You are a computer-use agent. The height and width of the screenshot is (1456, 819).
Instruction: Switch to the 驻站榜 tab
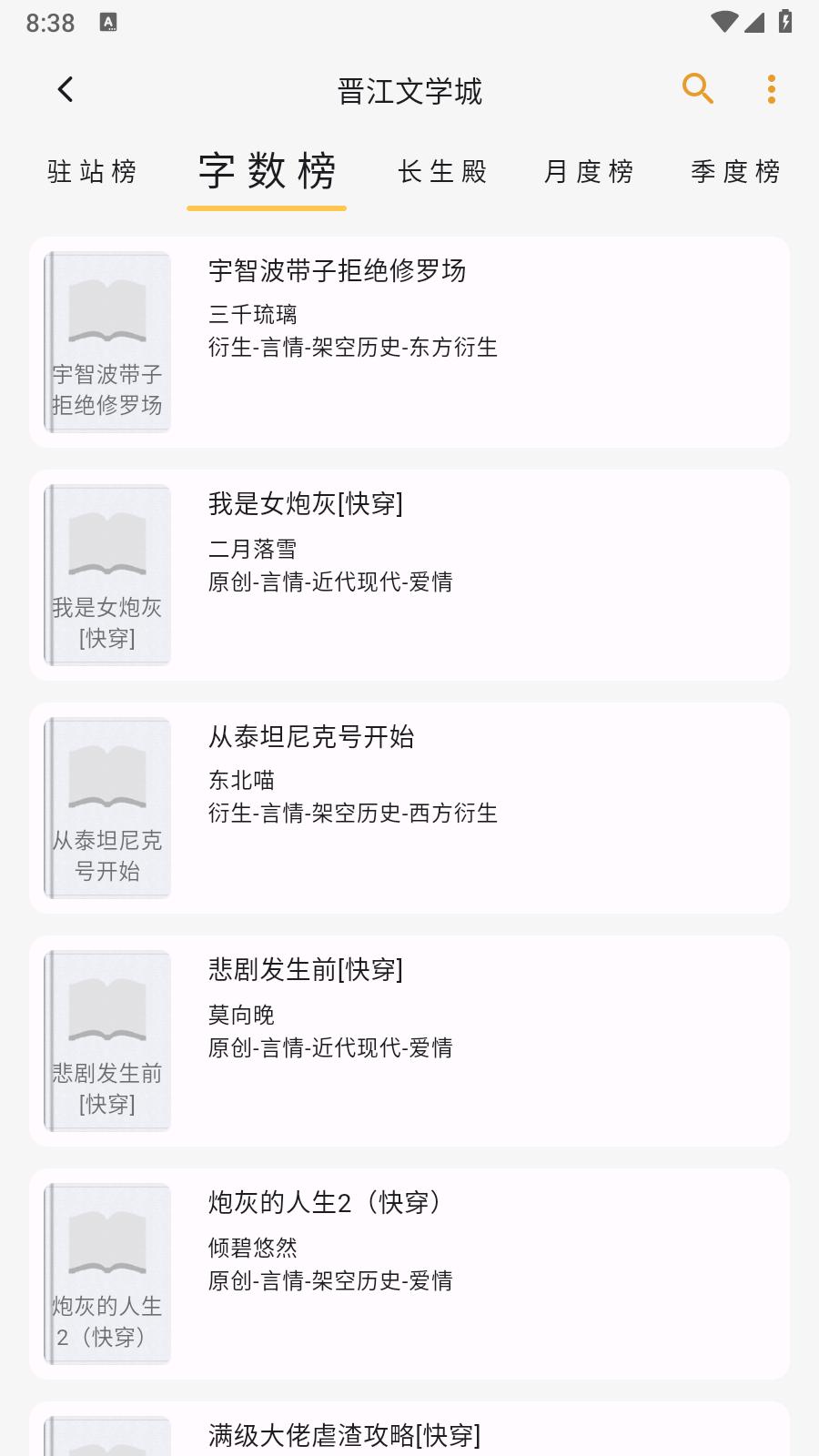point(91,172)
